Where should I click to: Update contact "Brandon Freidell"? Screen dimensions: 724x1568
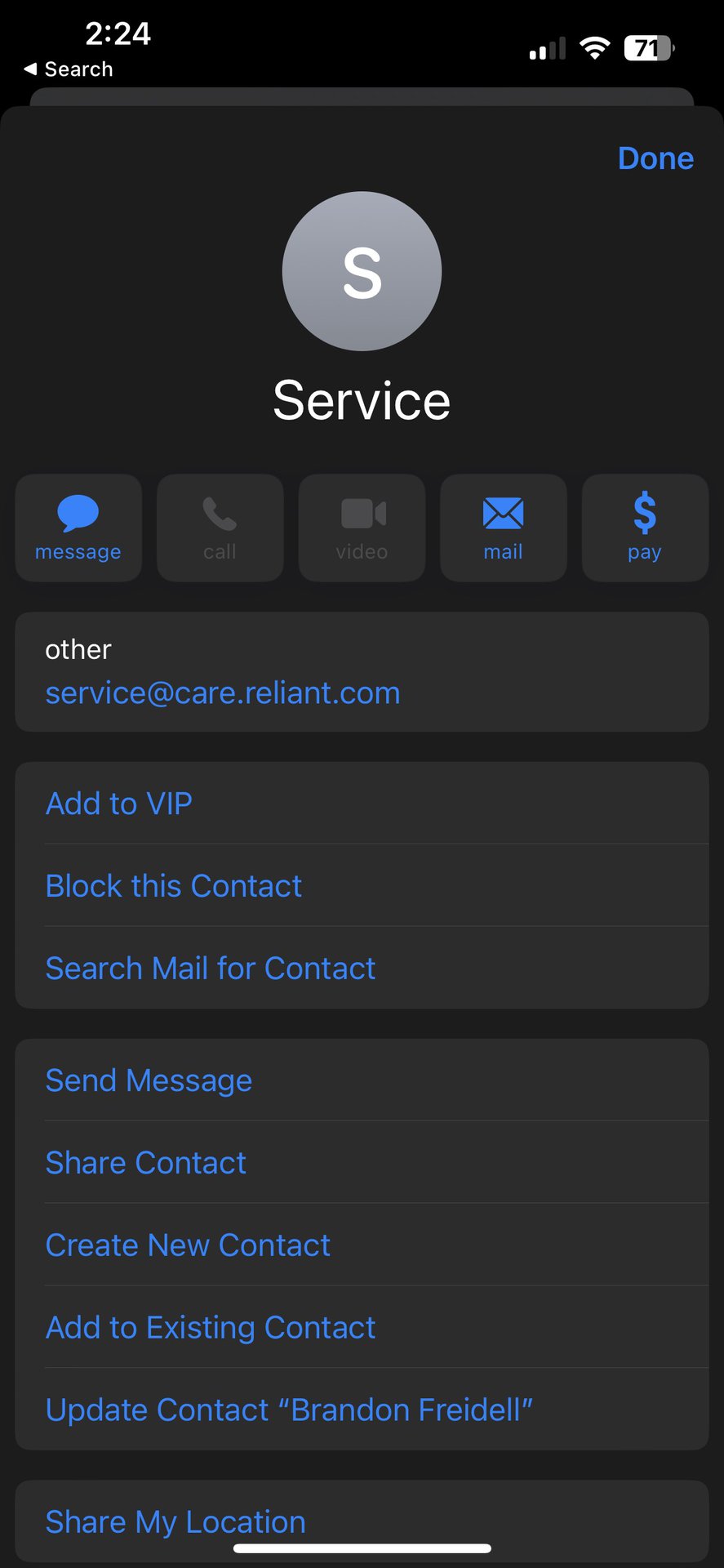point(362,1410)
